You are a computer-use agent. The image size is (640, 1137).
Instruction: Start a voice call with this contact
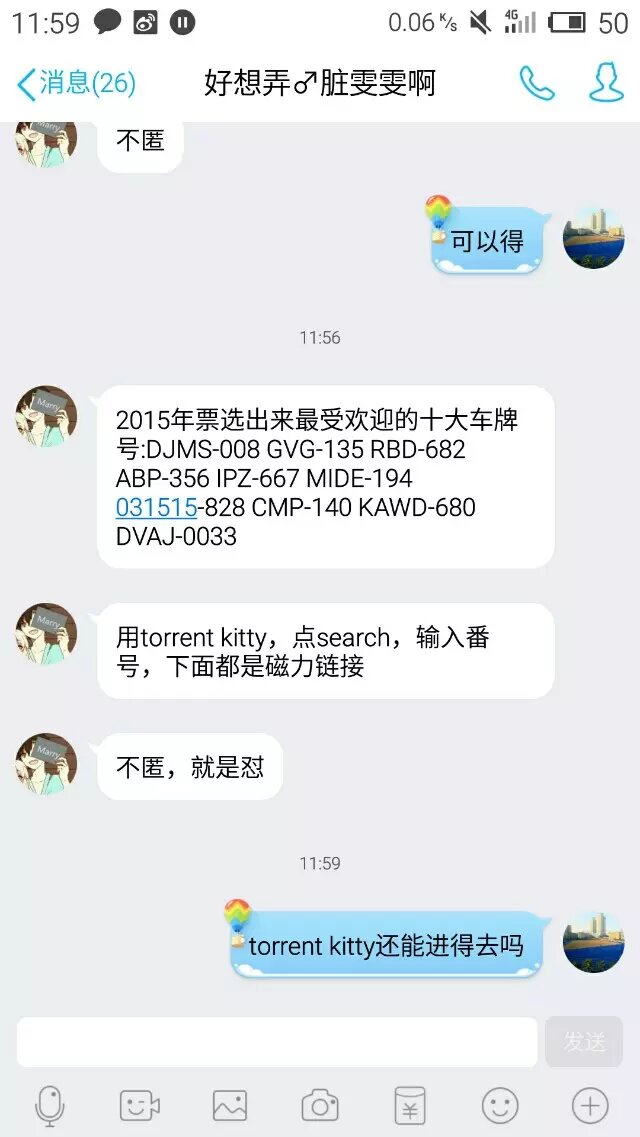click(537, 83)
